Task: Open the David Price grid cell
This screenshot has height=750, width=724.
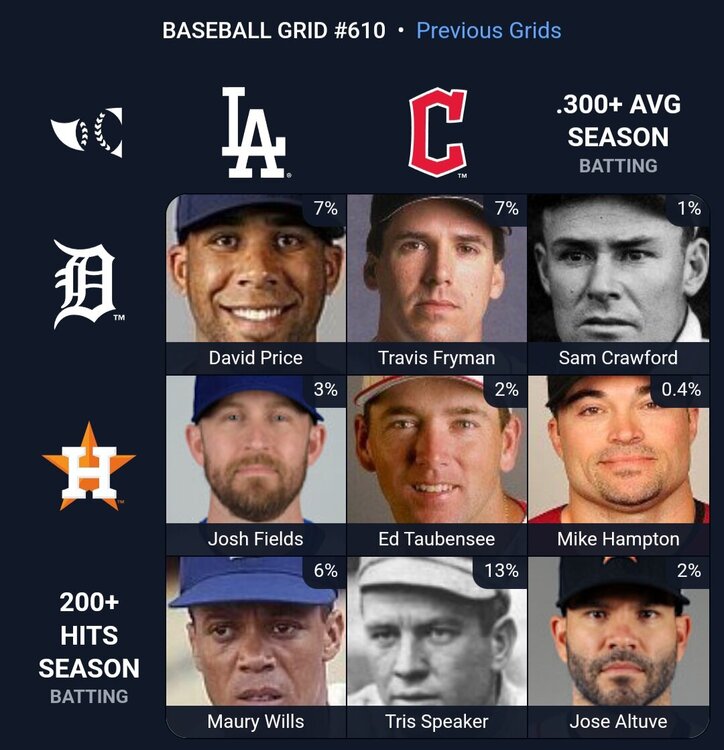Action: click(256, 284)
